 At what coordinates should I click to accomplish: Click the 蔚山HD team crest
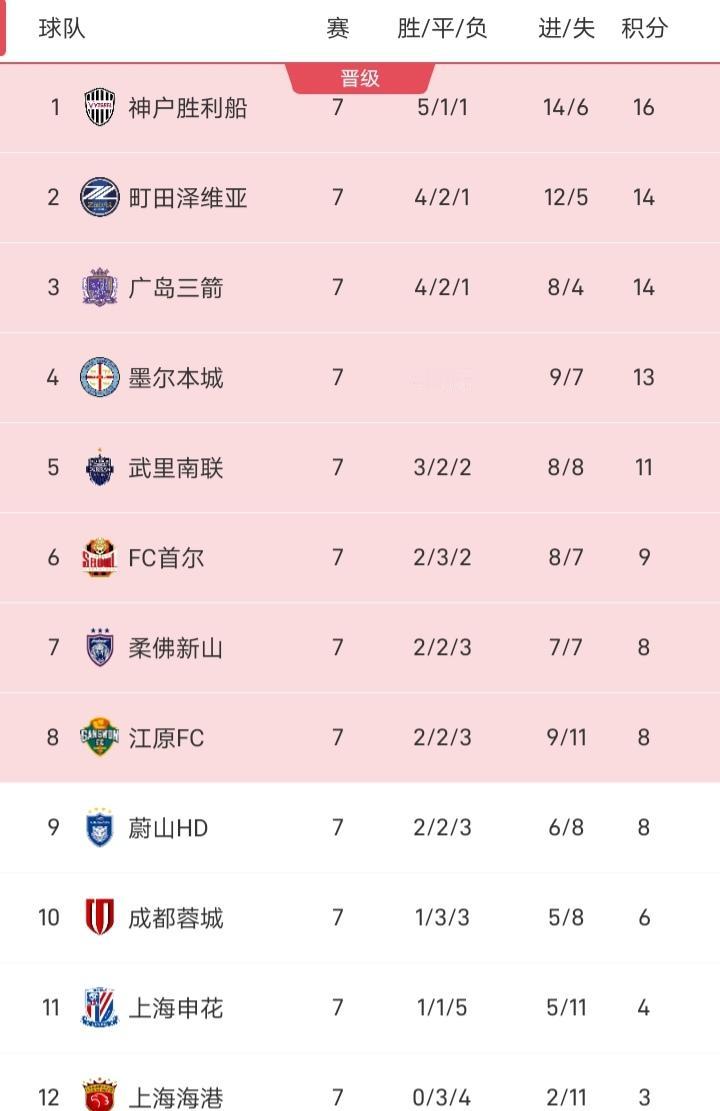click(99, 827)
